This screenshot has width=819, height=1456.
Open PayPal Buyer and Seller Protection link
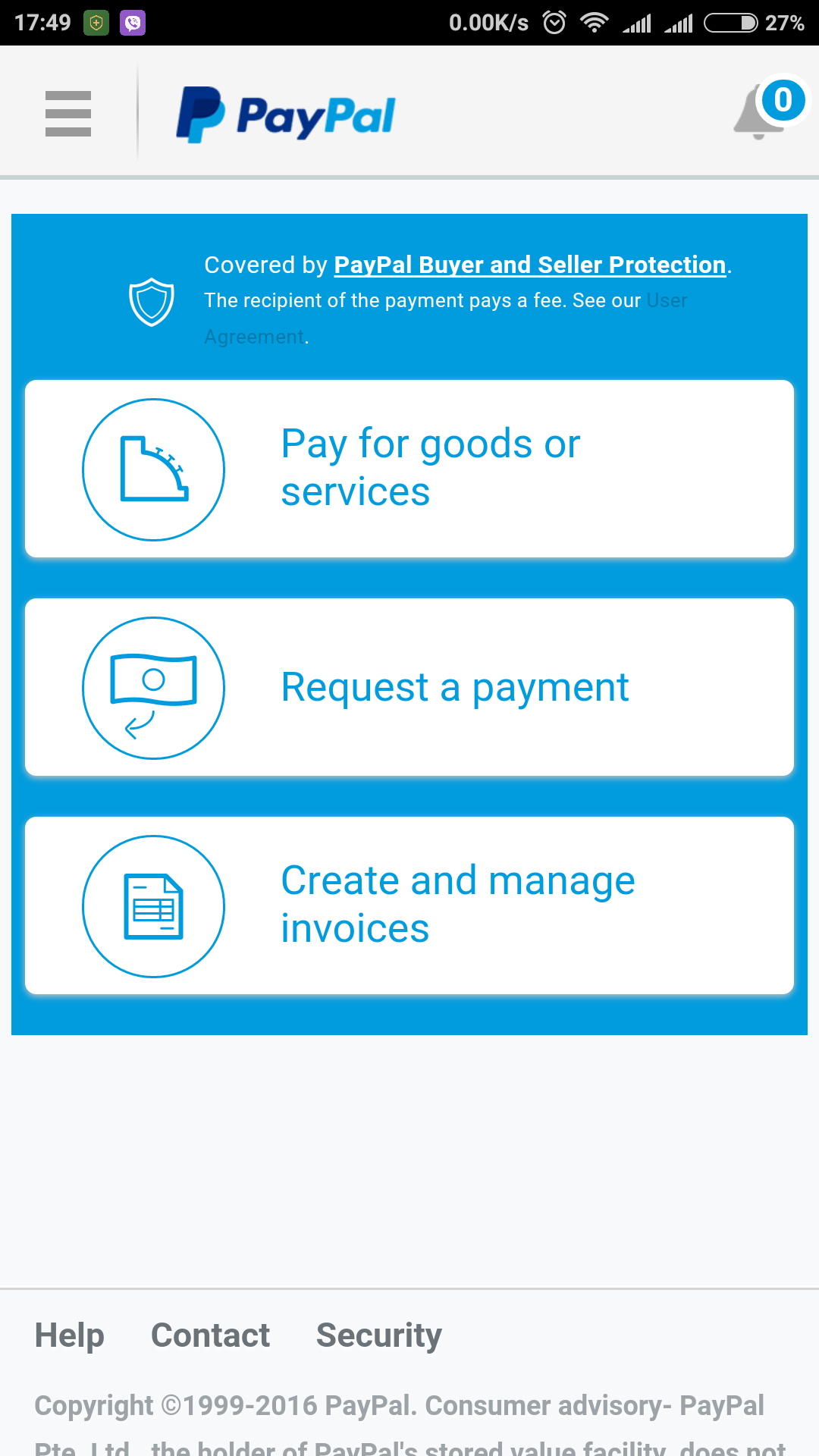530,265
